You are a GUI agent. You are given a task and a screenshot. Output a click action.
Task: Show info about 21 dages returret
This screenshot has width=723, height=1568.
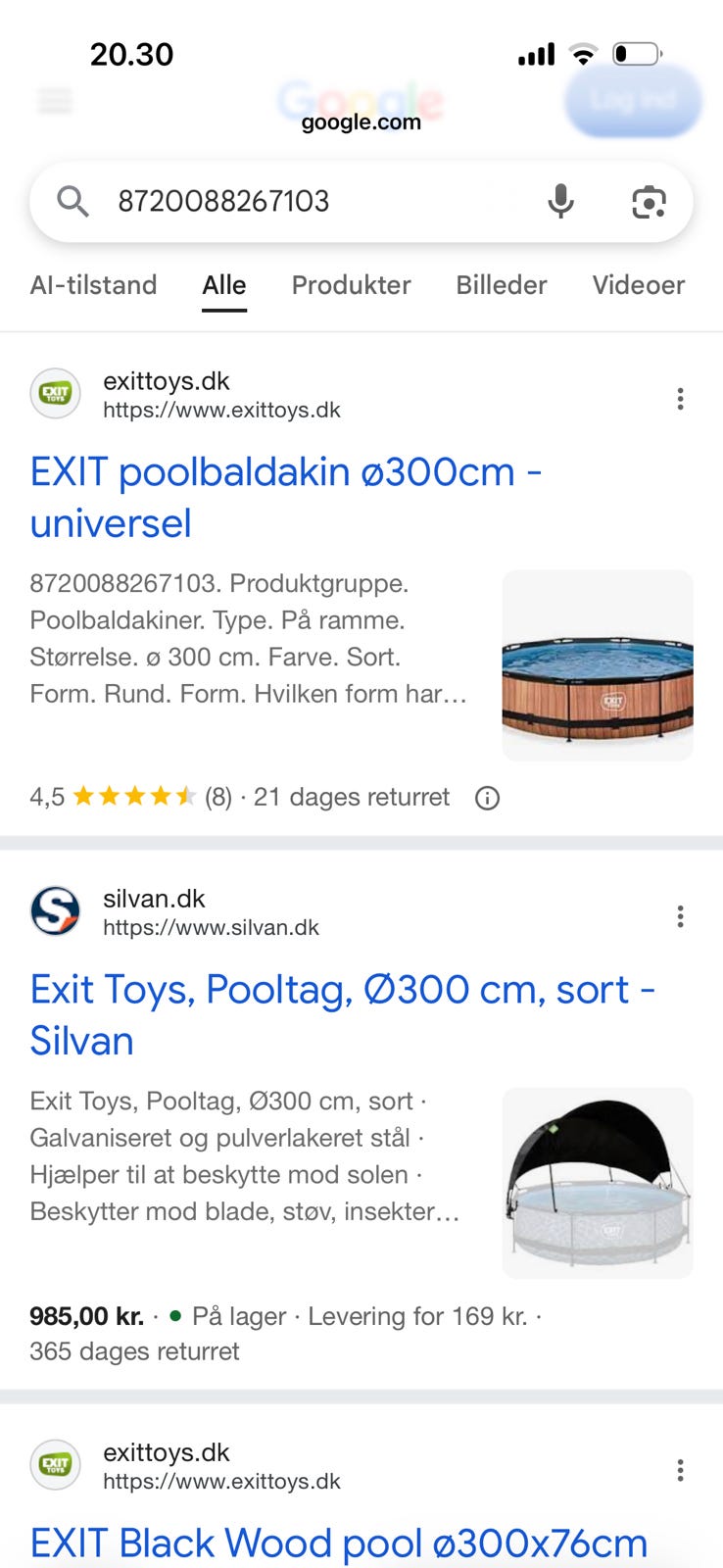(487, 799)
